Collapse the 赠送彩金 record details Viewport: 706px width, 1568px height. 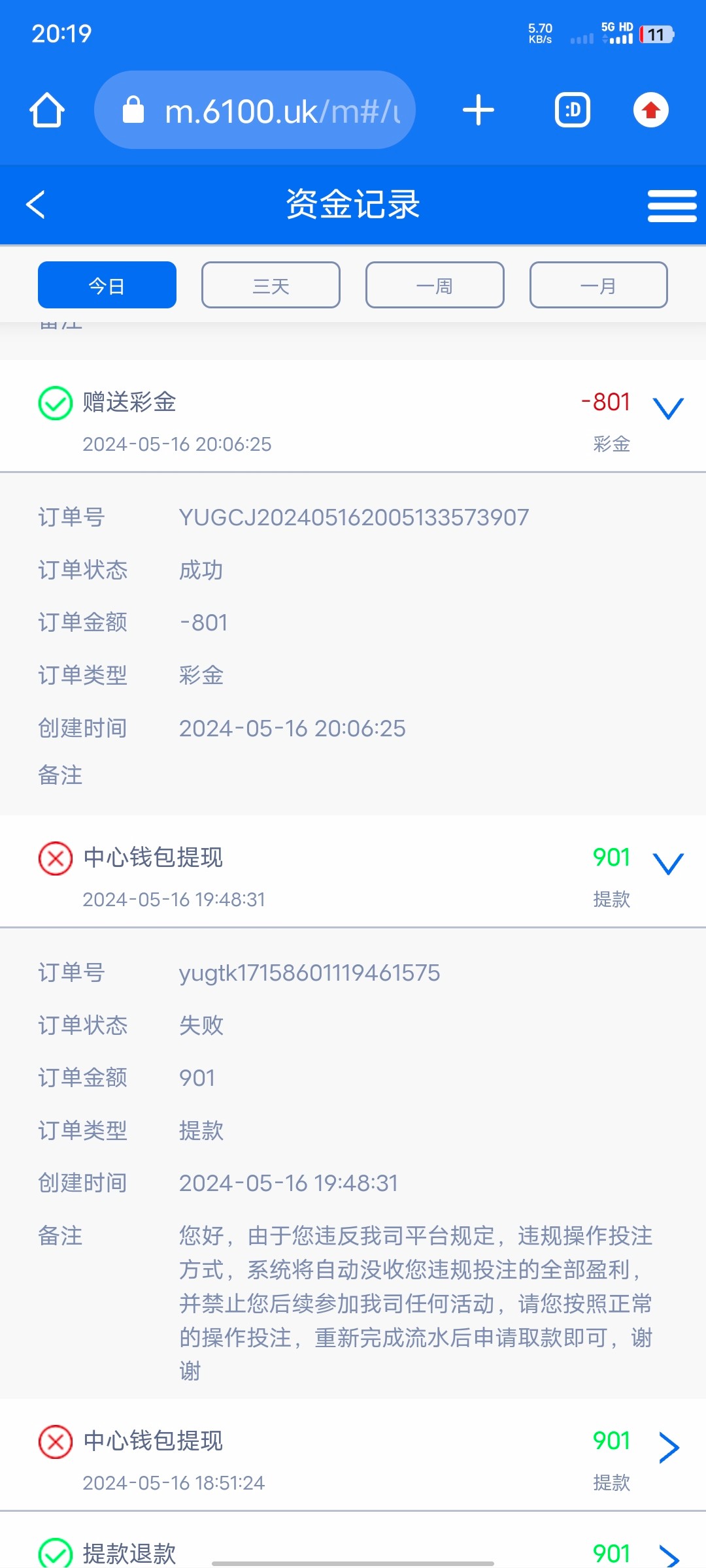[x=668, y=410]
